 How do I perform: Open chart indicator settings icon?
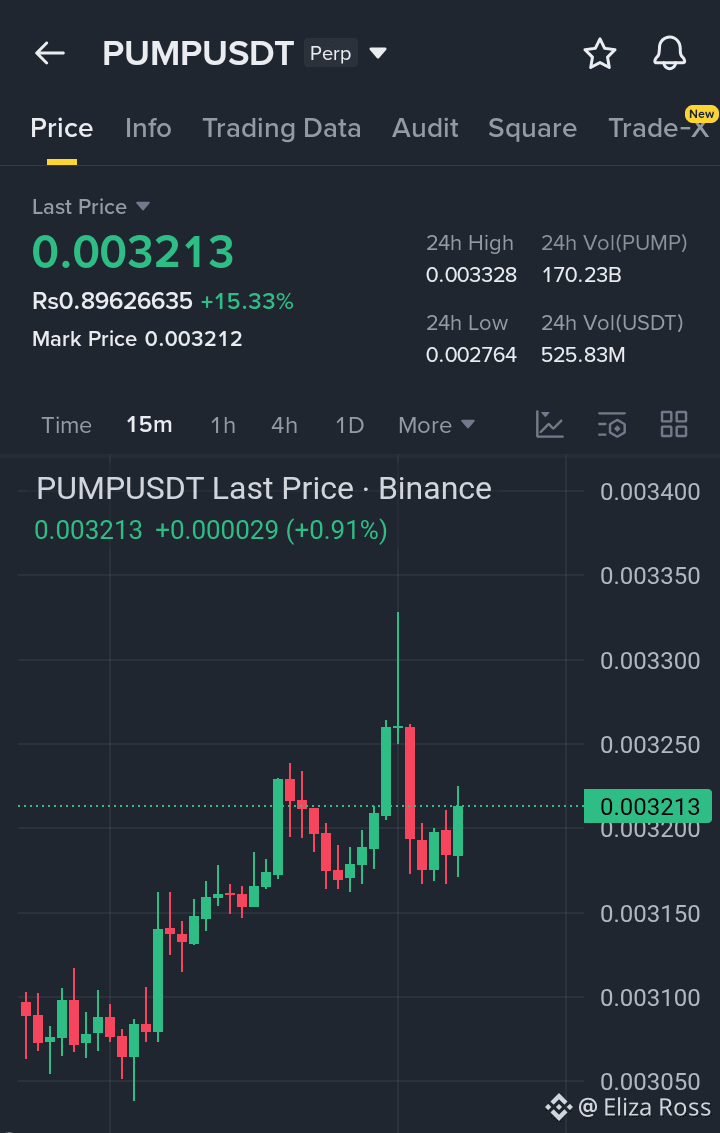[611, 424]
